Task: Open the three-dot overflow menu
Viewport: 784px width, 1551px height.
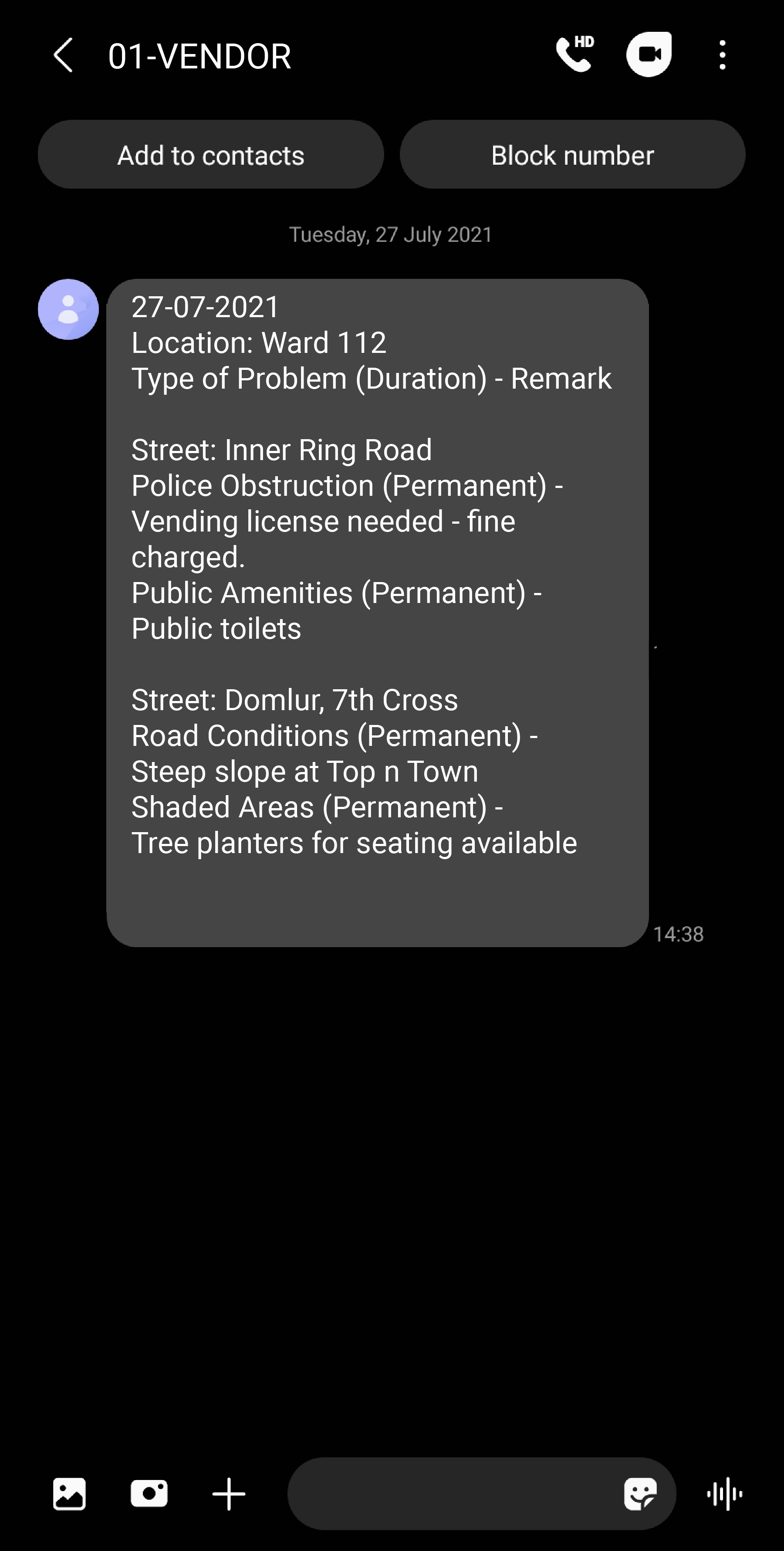Action: 722,55
